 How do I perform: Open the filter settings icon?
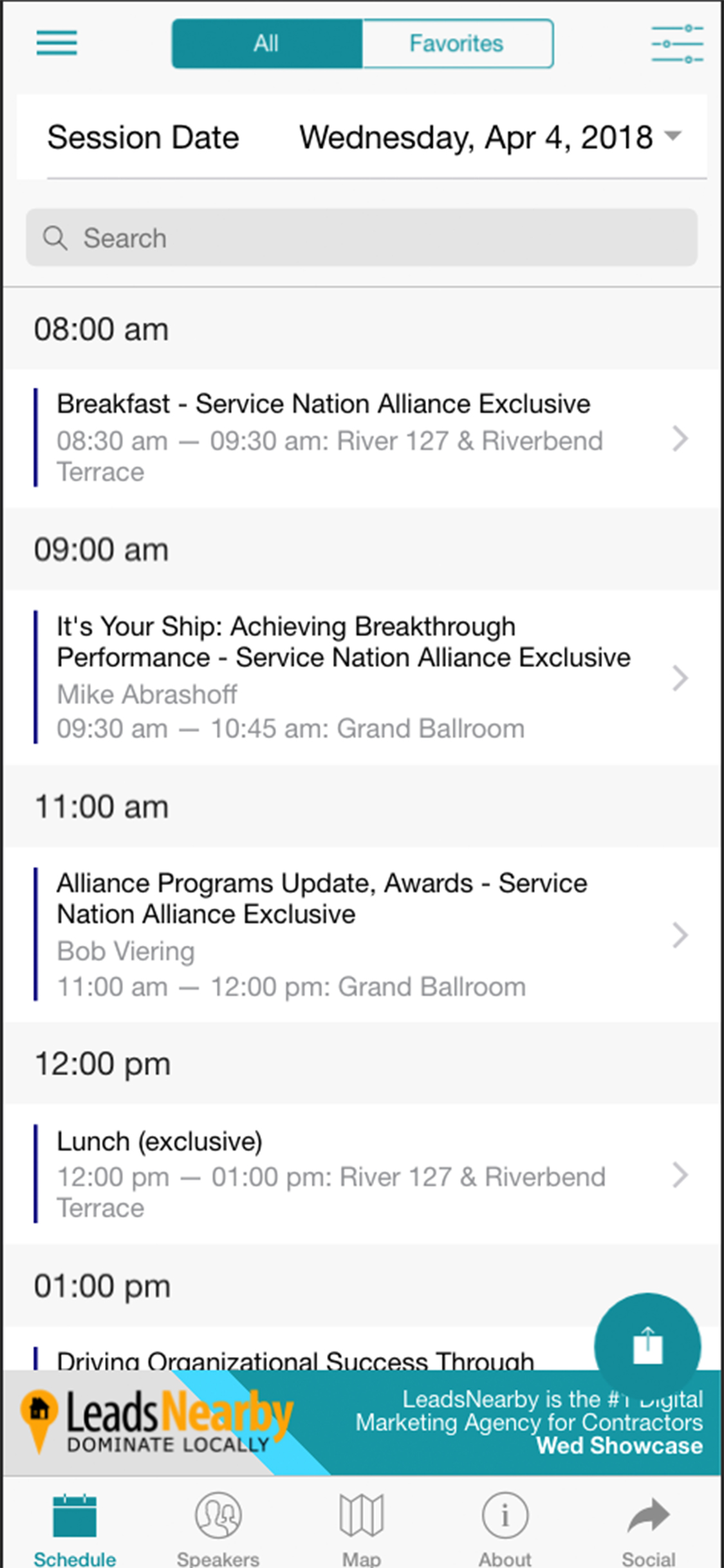(x=676, y=43)
